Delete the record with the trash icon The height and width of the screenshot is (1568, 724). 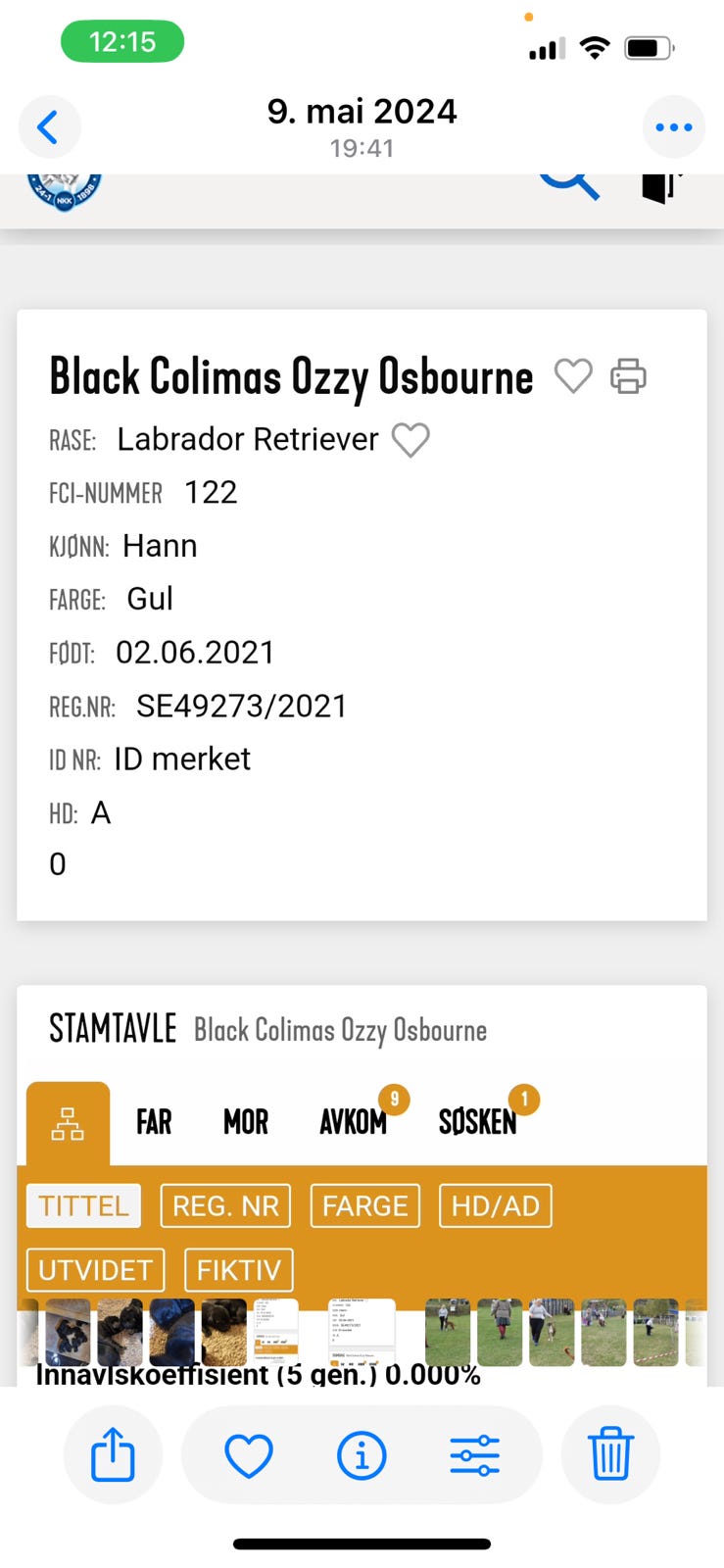click(x=610, y=1454)
